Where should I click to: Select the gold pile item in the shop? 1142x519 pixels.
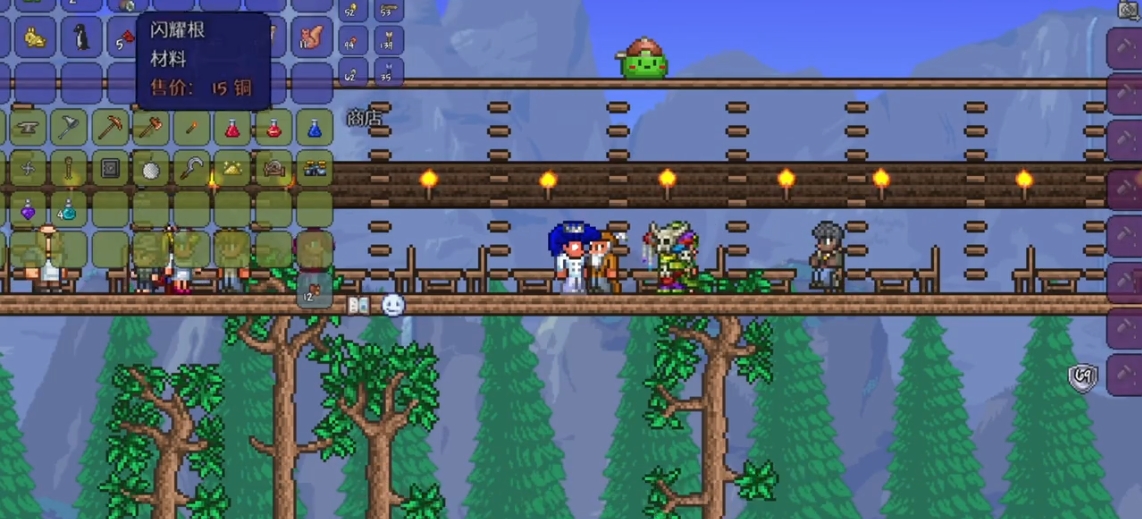tap(232, 169)
